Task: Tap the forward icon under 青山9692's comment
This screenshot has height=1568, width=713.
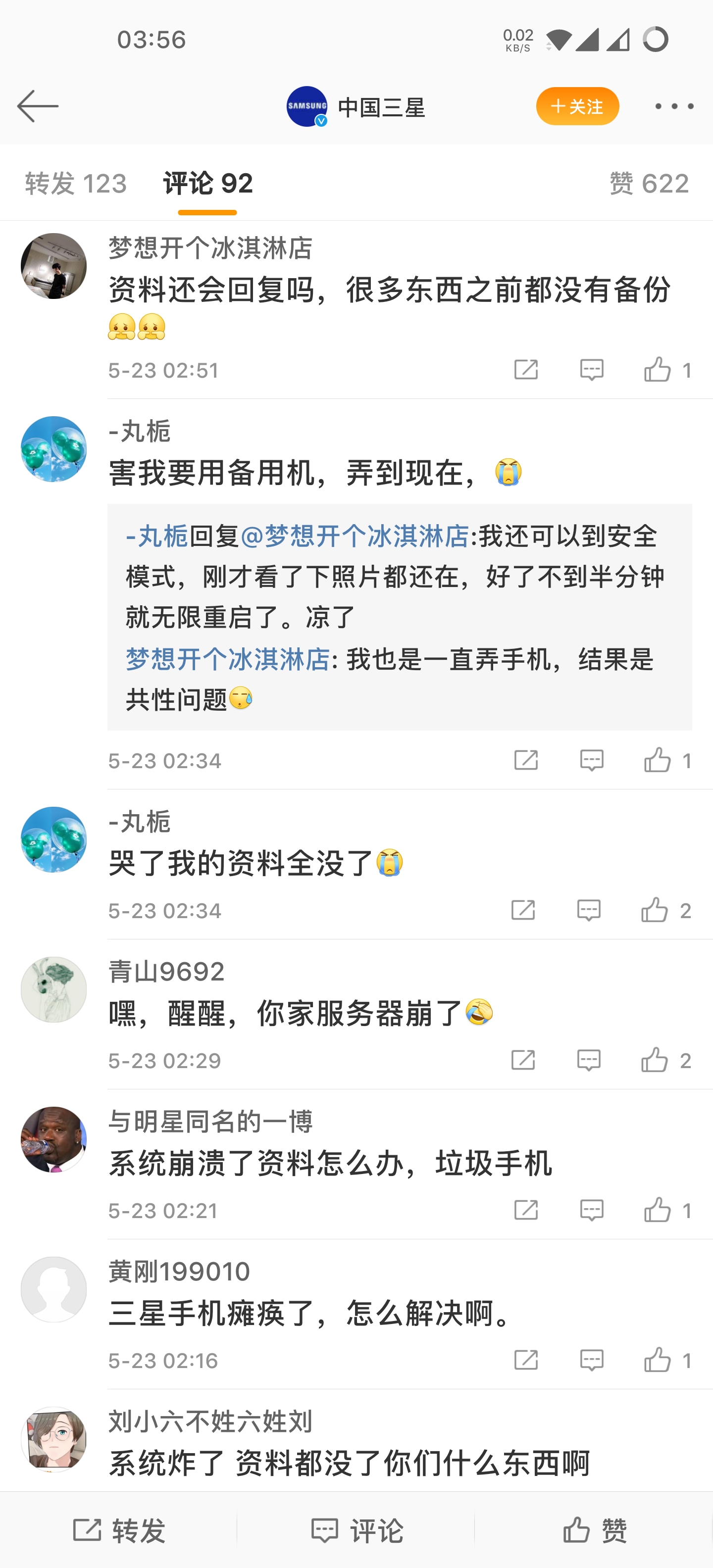Action: click(525, 1060)
